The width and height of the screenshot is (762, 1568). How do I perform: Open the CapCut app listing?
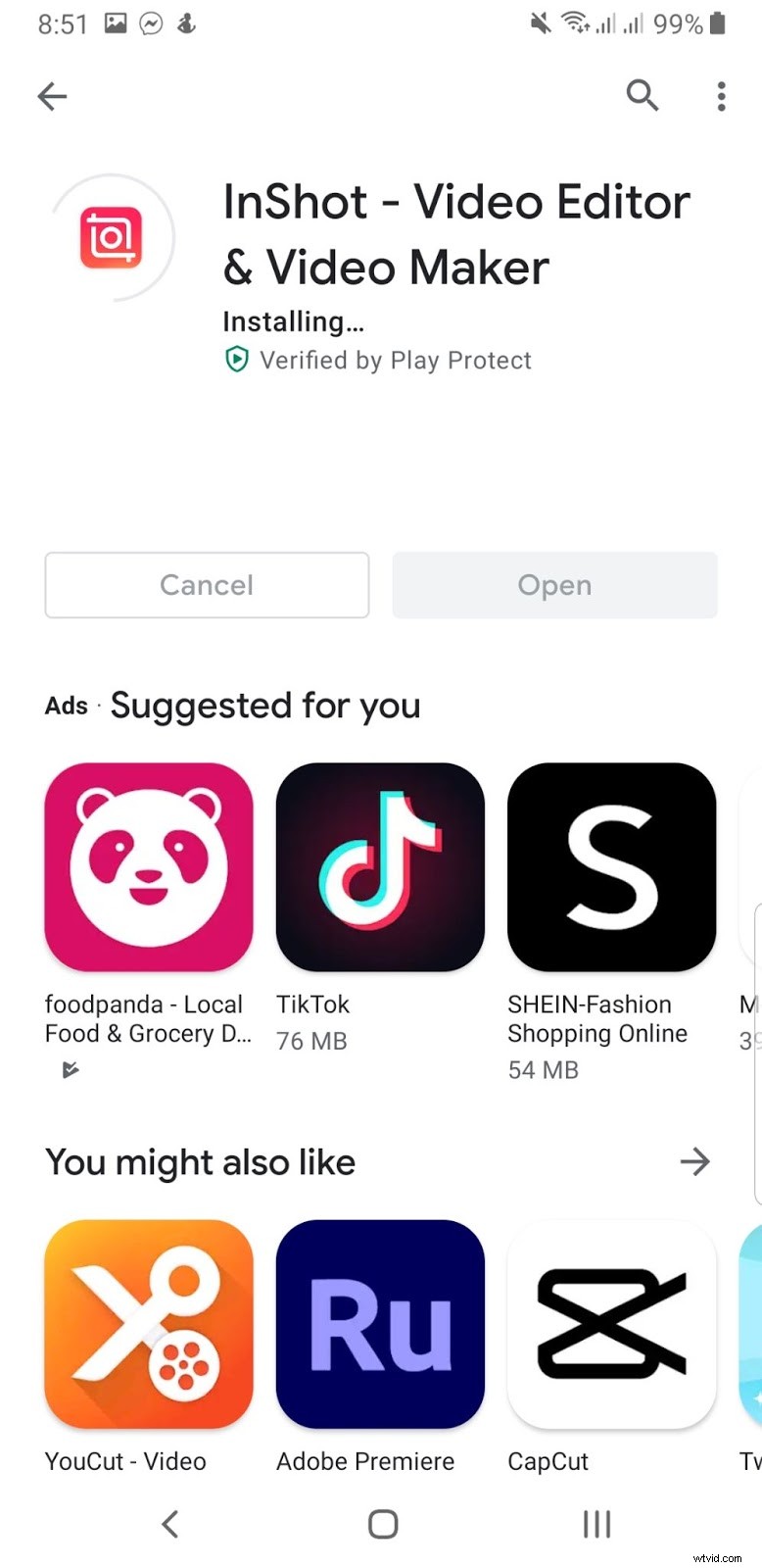click(x=611, y=1323)
